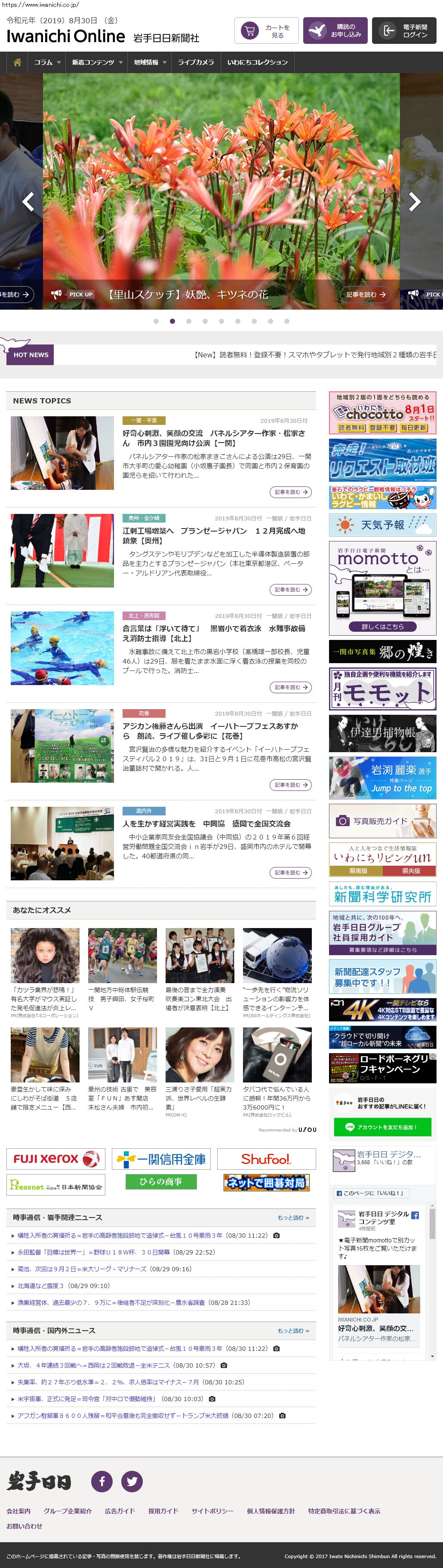Viewport: 443px width, 1568px height.
Task: Show the previous carousel slide arrow
Action: (28, 201)
